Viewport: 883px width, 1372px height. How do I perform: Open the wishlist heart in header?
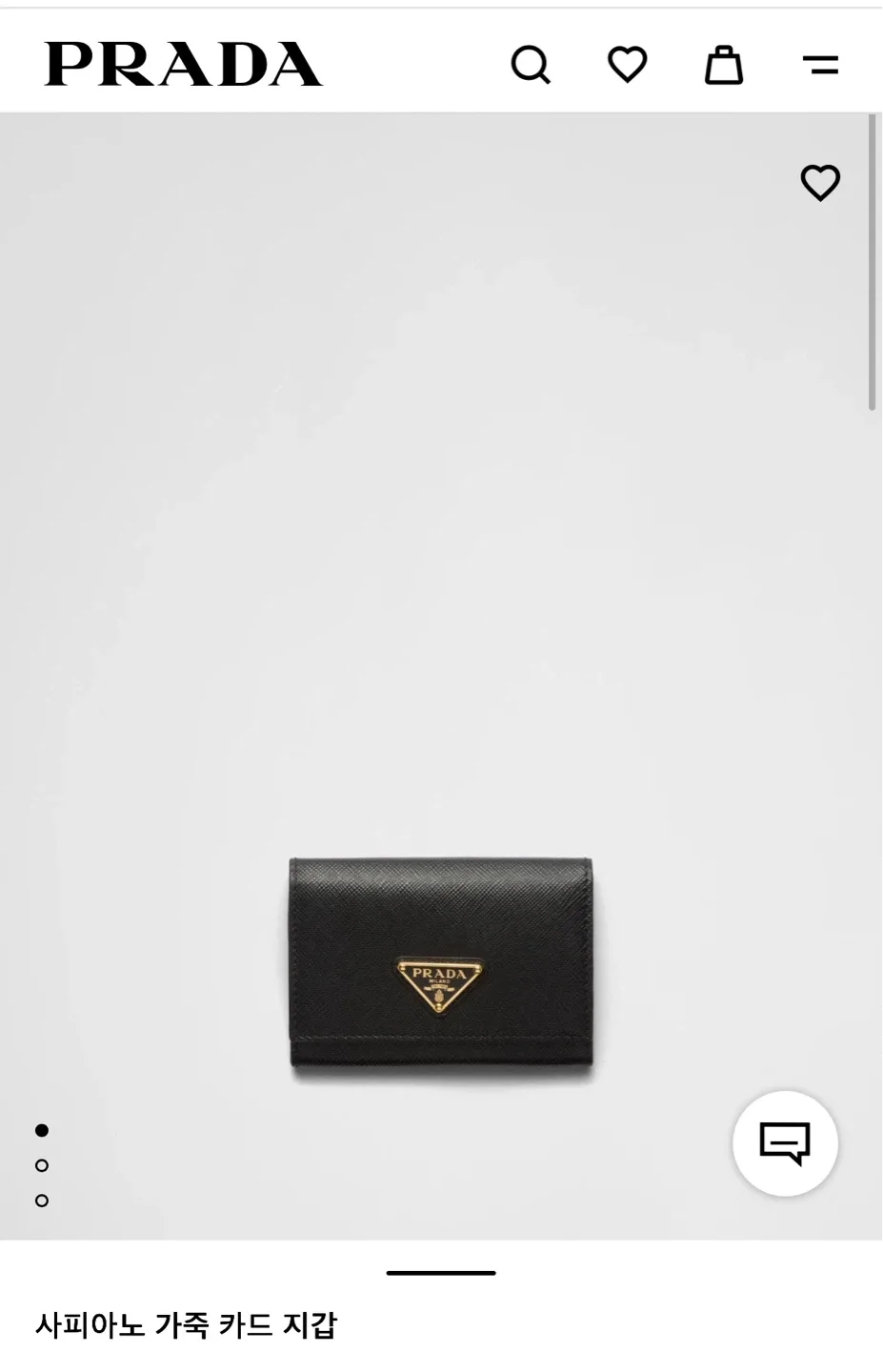point(627,65)
